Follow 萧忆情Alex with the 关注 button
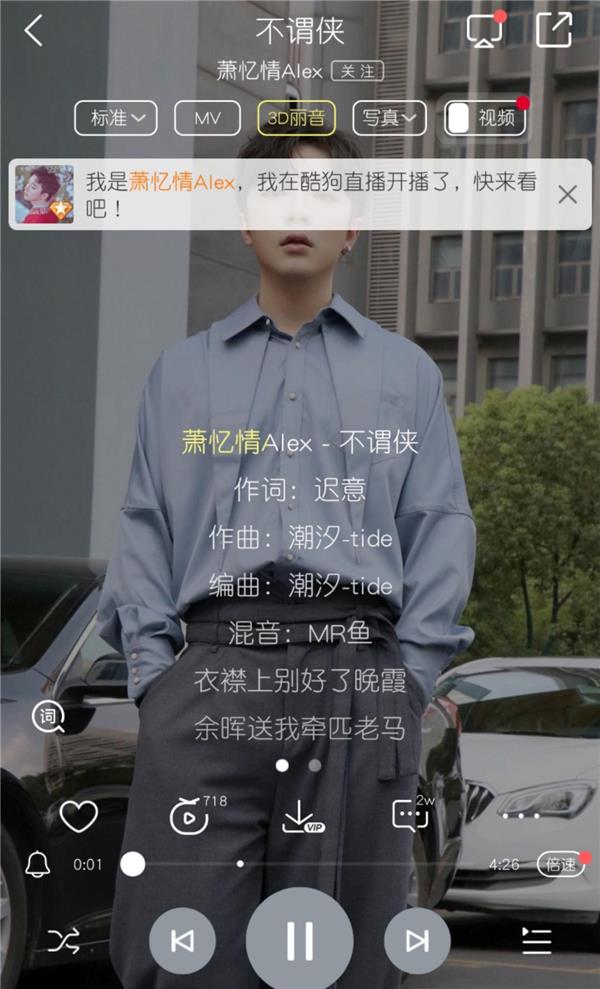Image resolution: width=600 pixels, height=989 pixels. point(358,71)
